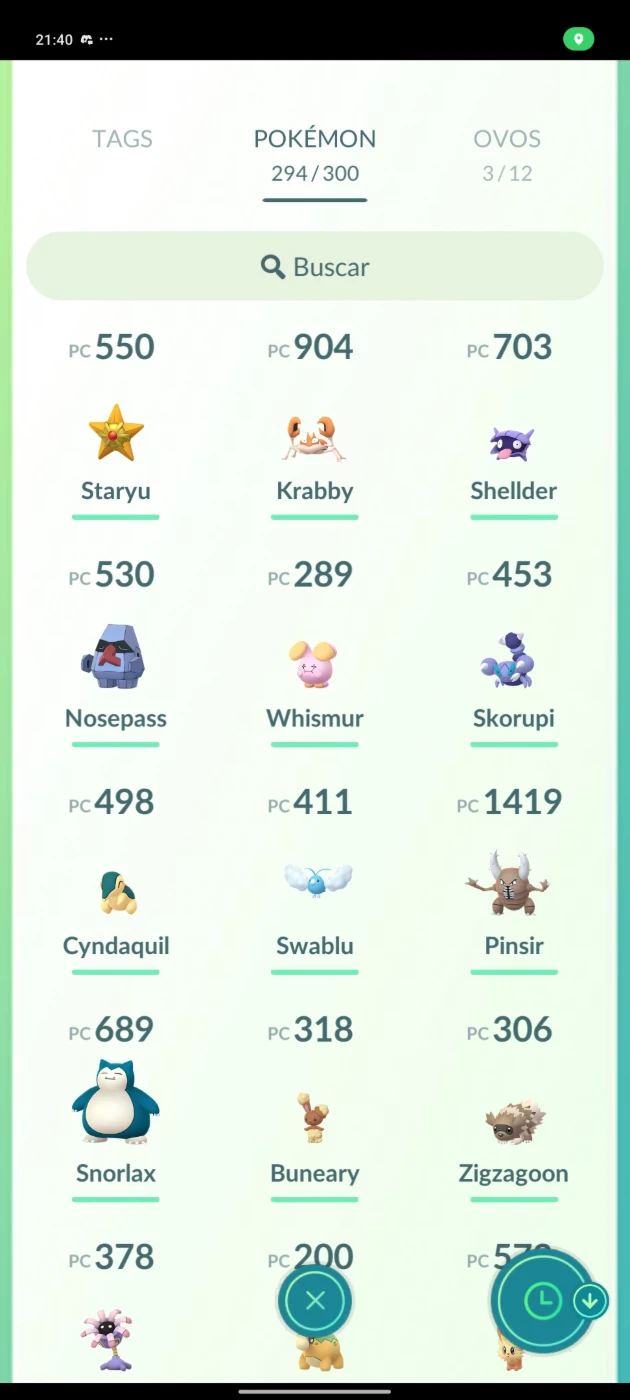Switch to the OVOS tab
The image size is (630, 1400).
pos(507,154)
